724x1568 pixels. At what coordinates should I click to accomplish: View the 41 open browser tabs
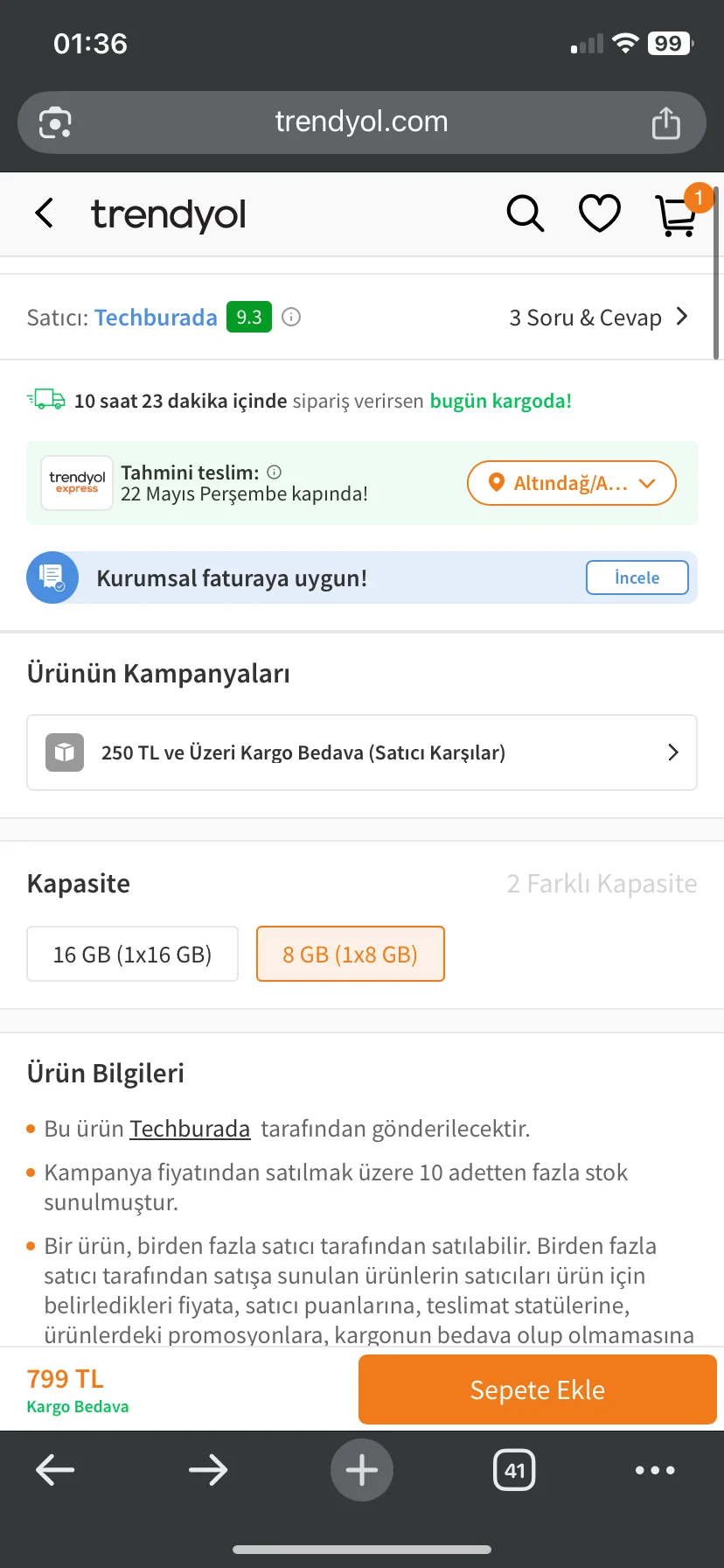514,1470
